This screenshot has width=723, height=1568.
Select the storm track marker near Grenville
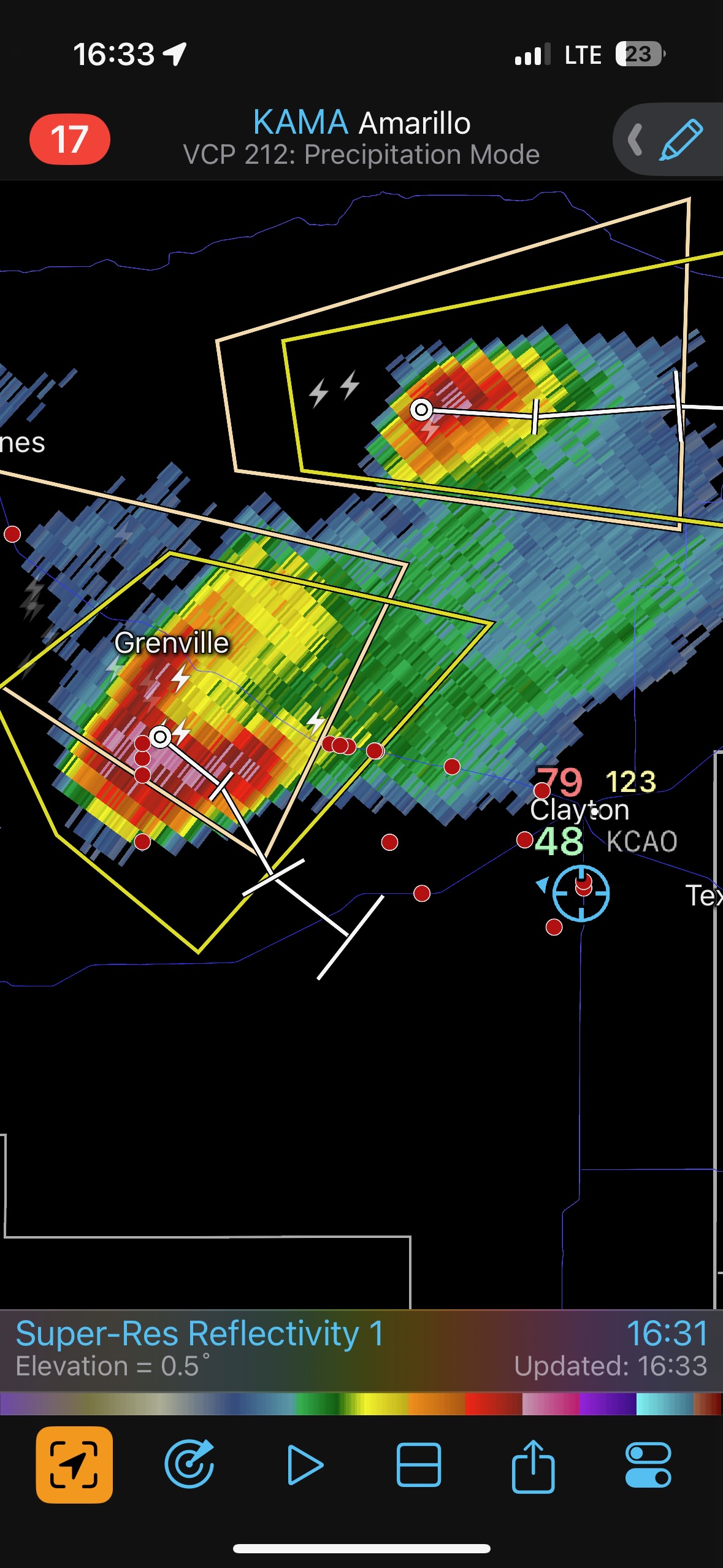161,736
